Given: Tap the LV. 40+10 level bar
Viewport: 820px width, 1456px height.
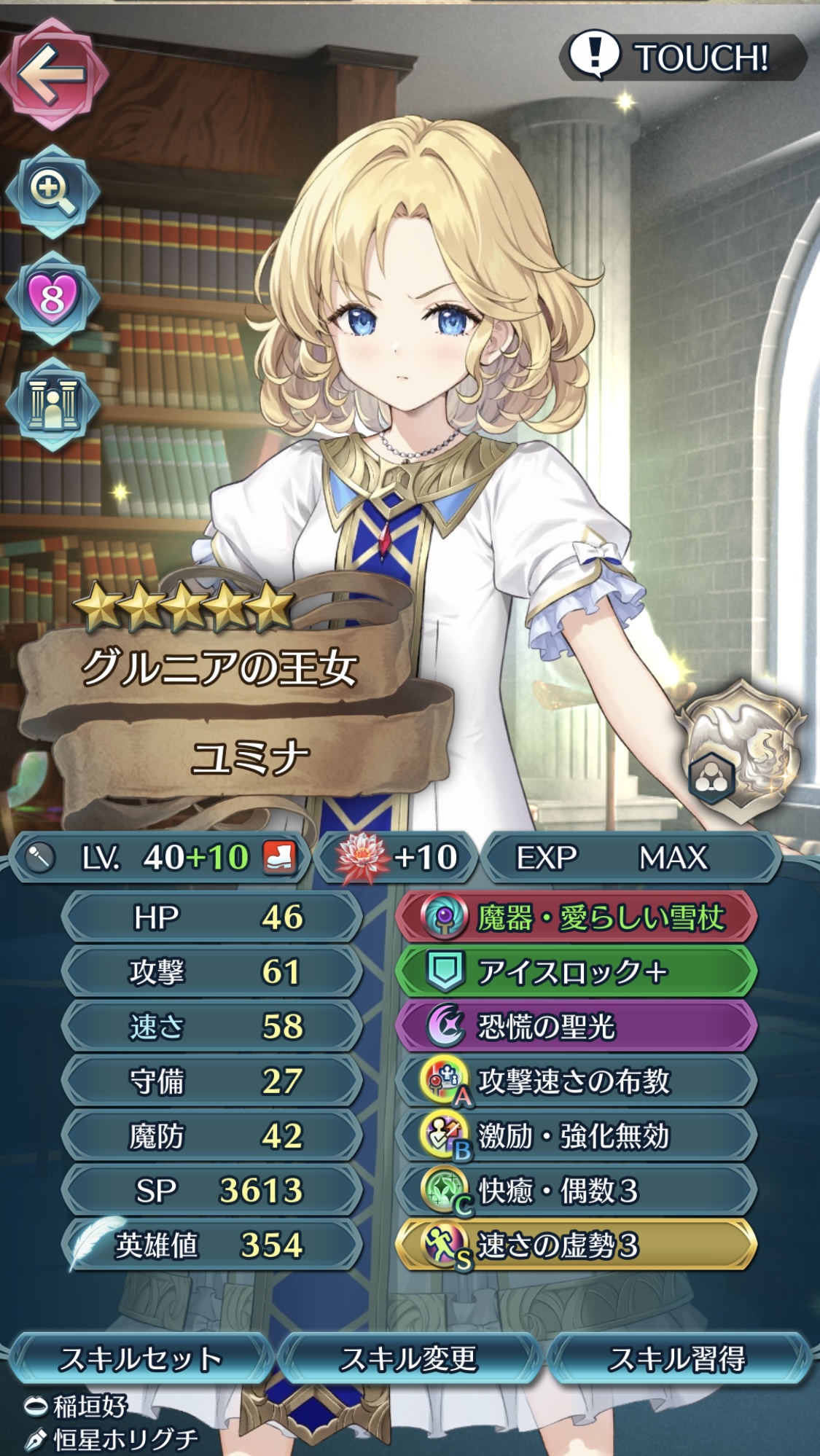Looking at the screenshot, I should (x=160, y=858).
